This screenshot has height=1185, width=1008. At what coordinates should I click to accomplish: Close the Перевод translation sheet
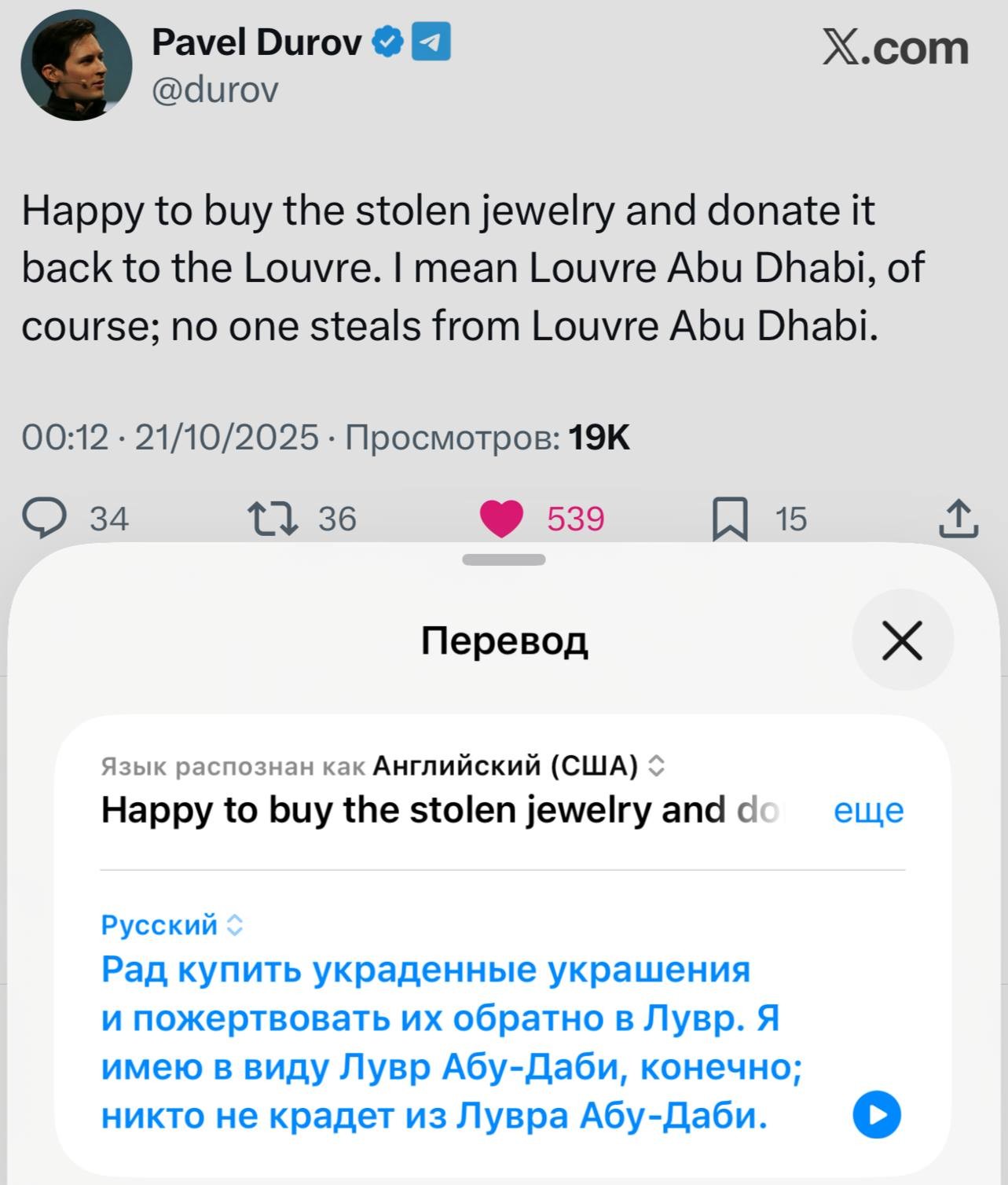tap(902, 640)
